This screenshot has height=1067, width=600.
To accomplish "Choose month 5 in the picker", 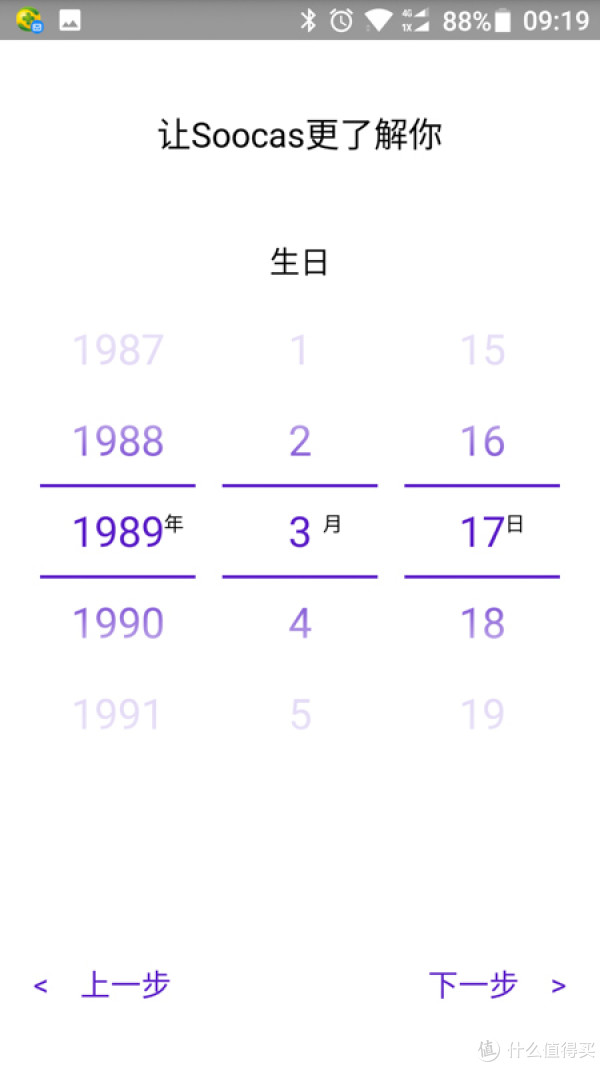I will coord(300,714).
